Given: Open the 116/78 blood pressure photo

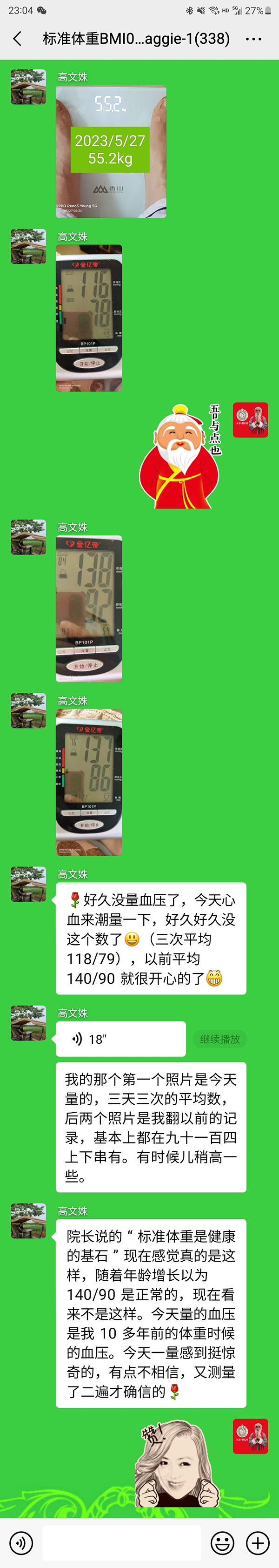Looking at the screenshot, I should click(x=89, y=318).
